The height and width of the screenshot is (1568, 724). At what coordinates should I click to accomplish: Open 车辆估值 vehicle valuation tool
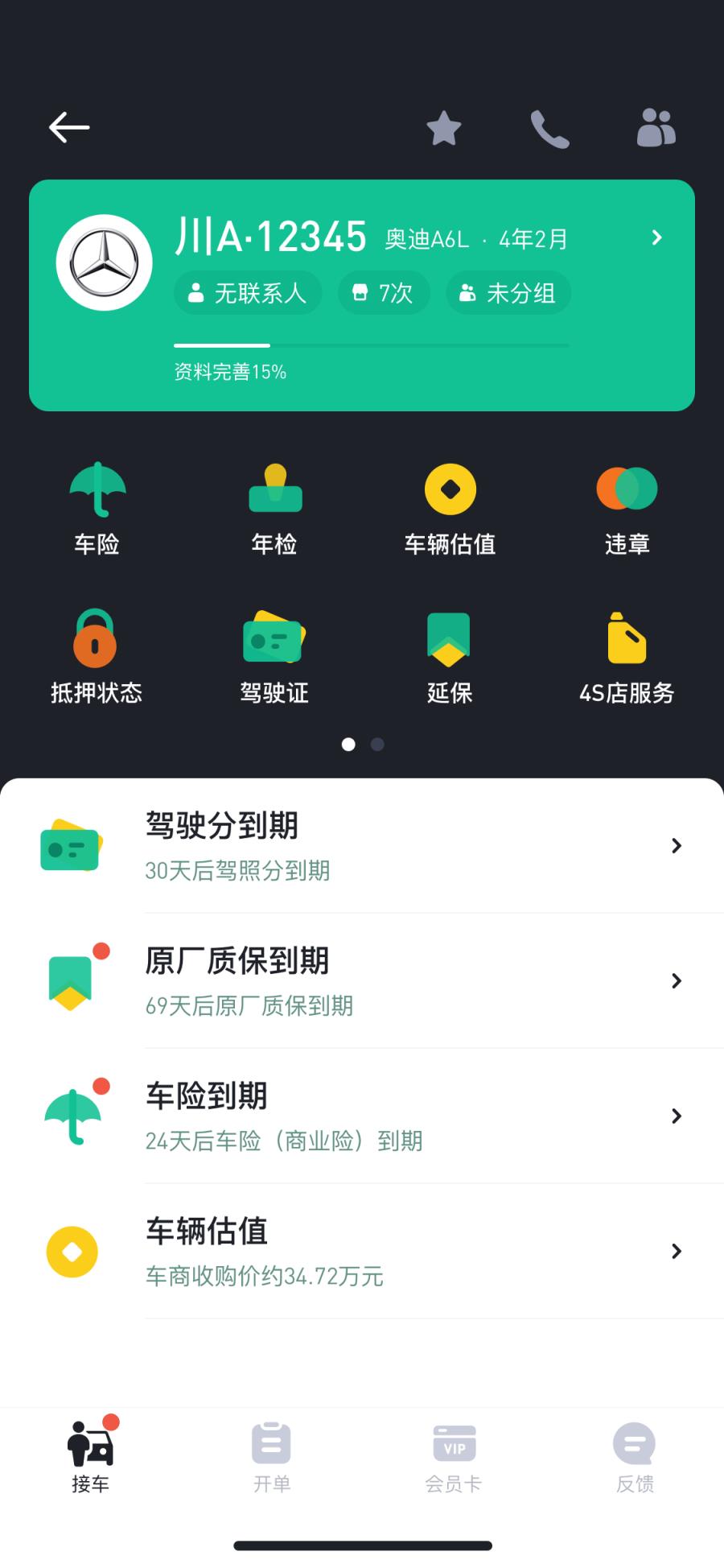click(x=450, y=507)
